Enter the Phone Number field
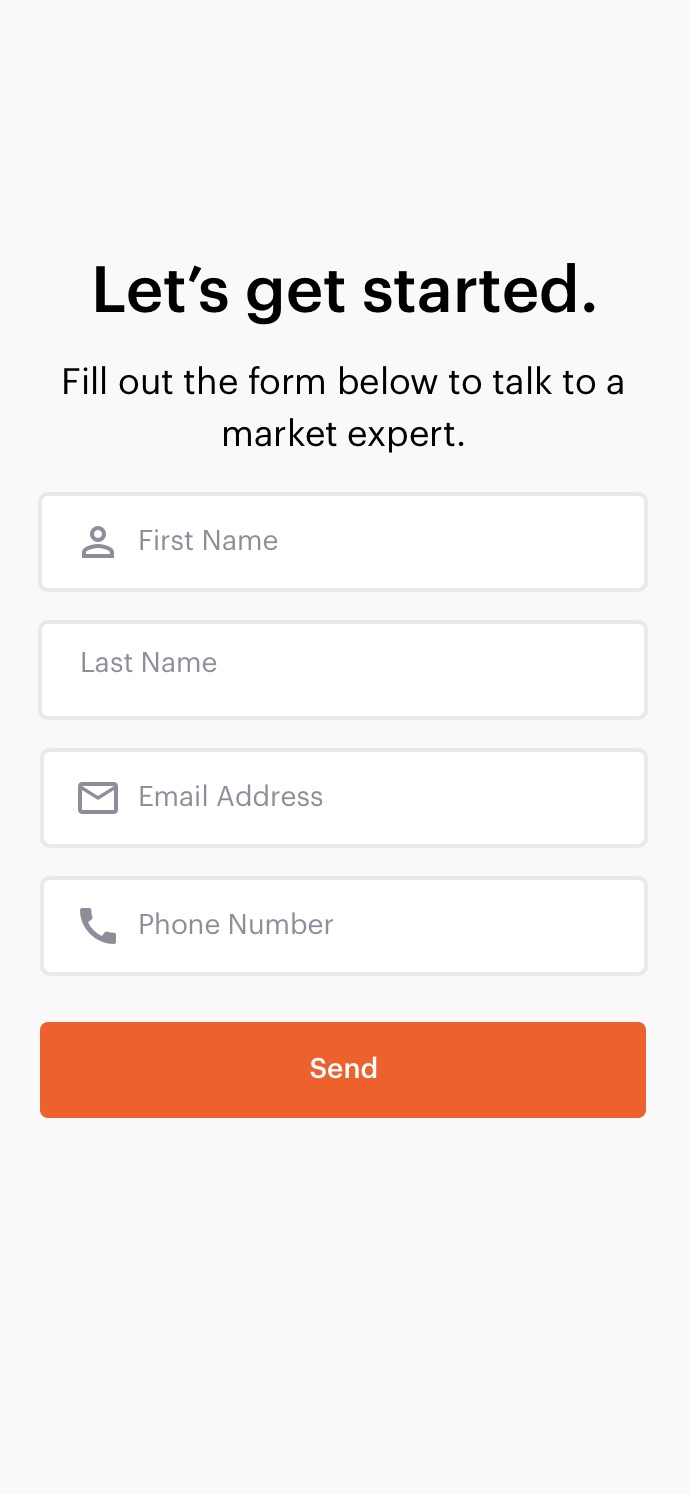690x1494 pixels. pyautogui.click(x=343, y=926)
